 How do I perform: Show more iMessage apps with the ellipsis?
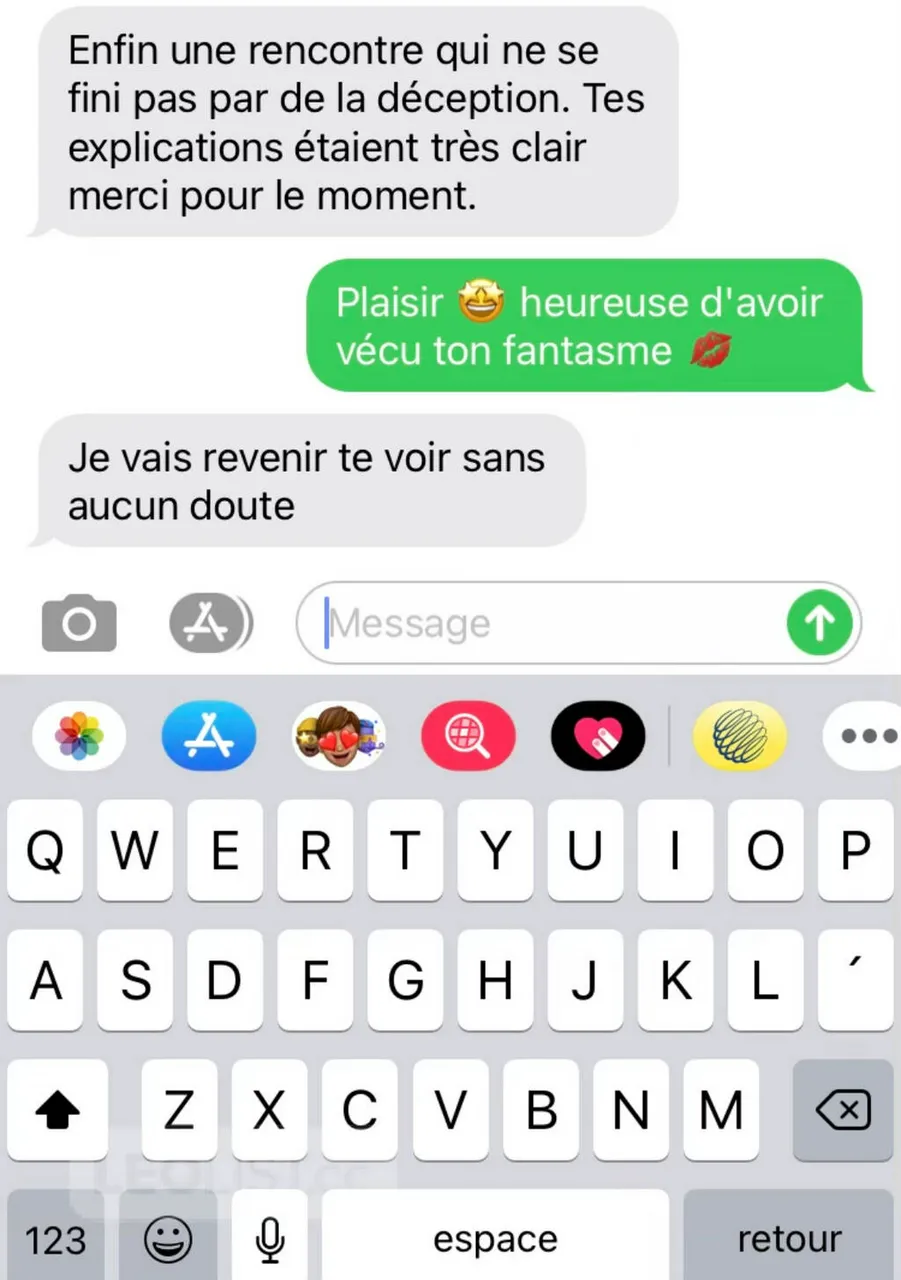click(866, 736)
